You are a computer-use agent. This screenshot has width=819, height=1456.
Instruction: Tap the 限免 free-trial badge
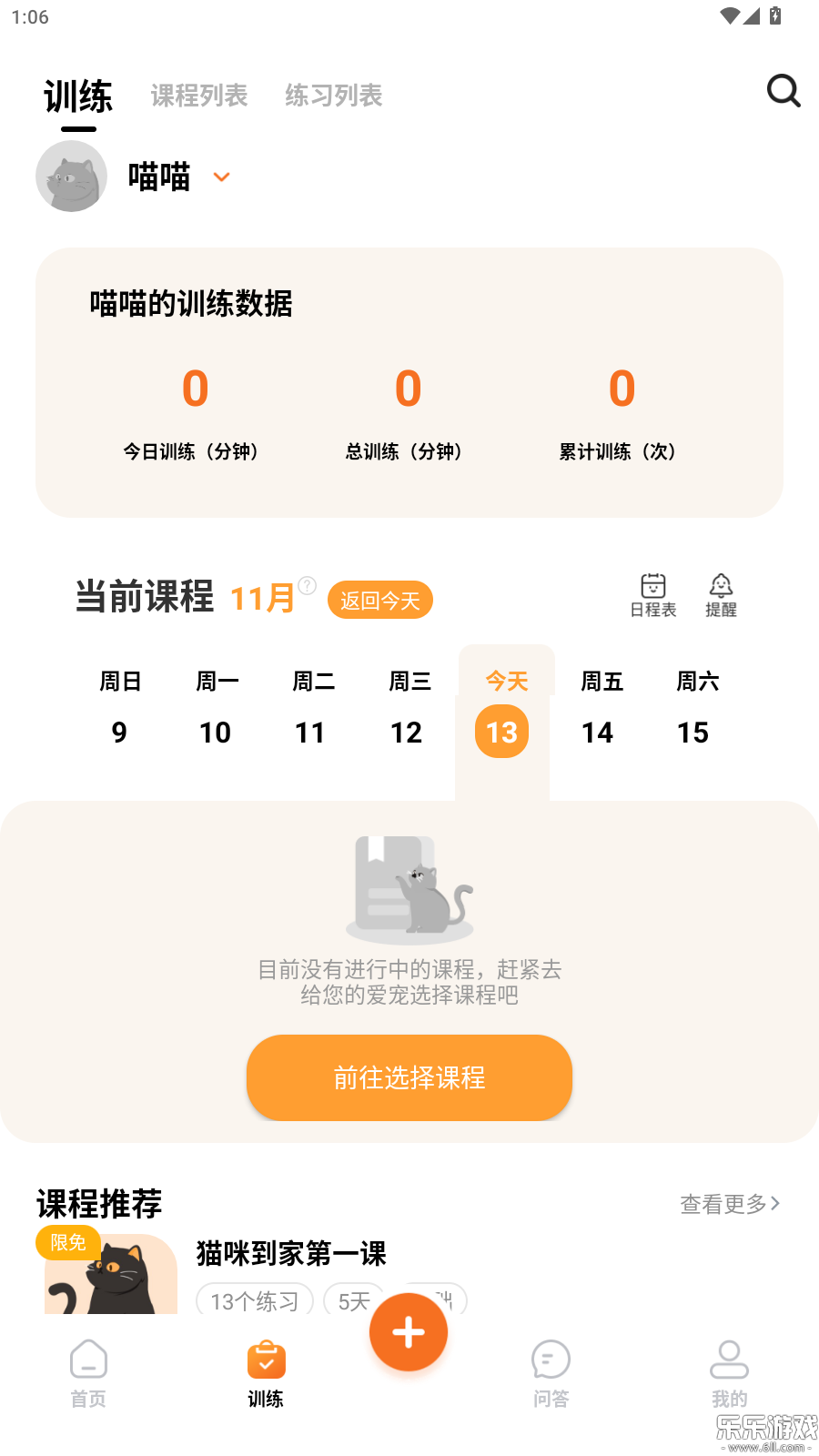[x=68, y=1243]
